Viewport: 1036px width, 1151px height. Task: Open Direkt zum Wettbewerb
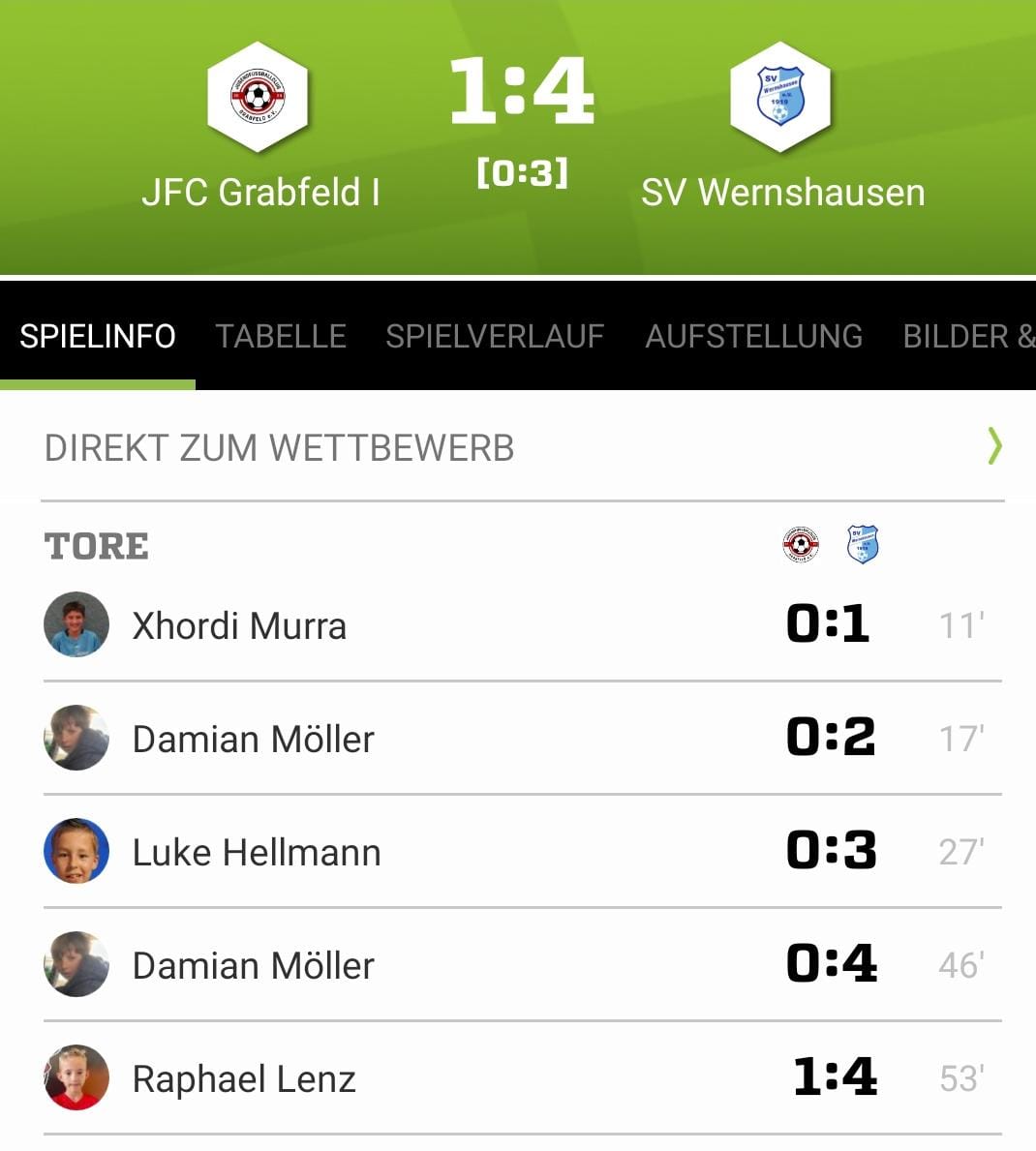[x=521, y=447]
